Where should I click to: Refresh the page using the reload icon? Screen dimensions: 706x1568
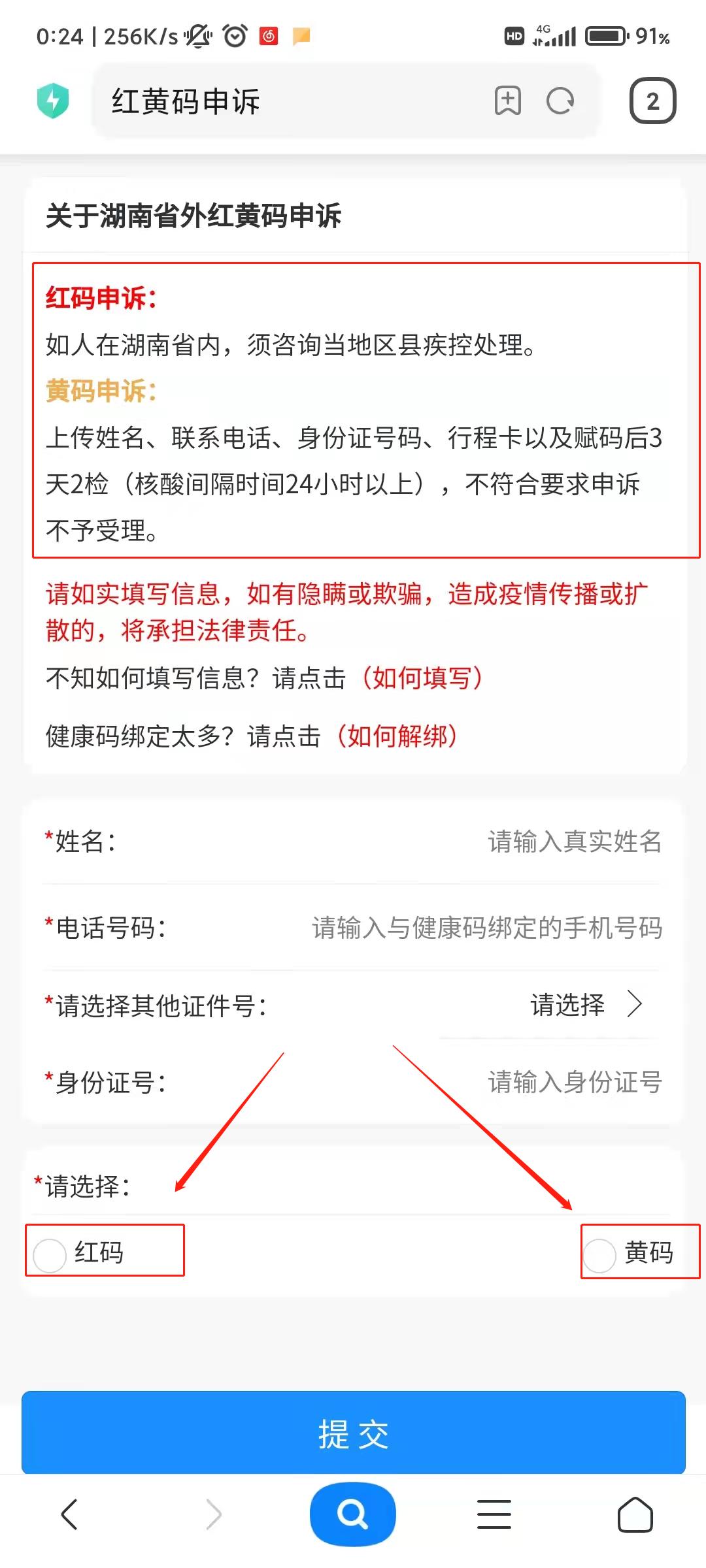[561, 101]
